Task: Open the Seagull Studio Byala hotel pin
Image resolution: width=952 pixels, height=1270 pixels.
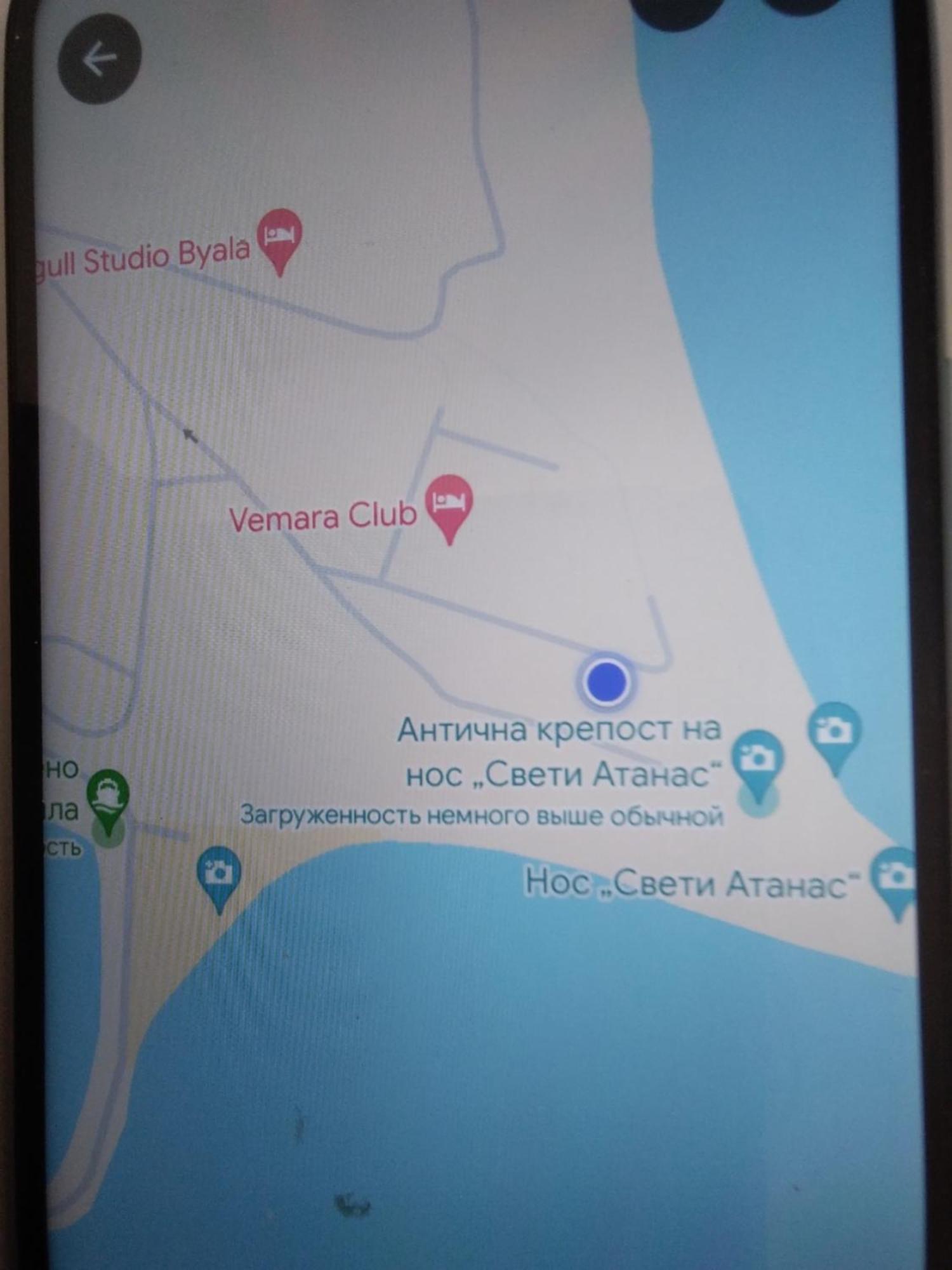Action: (279, 237)
